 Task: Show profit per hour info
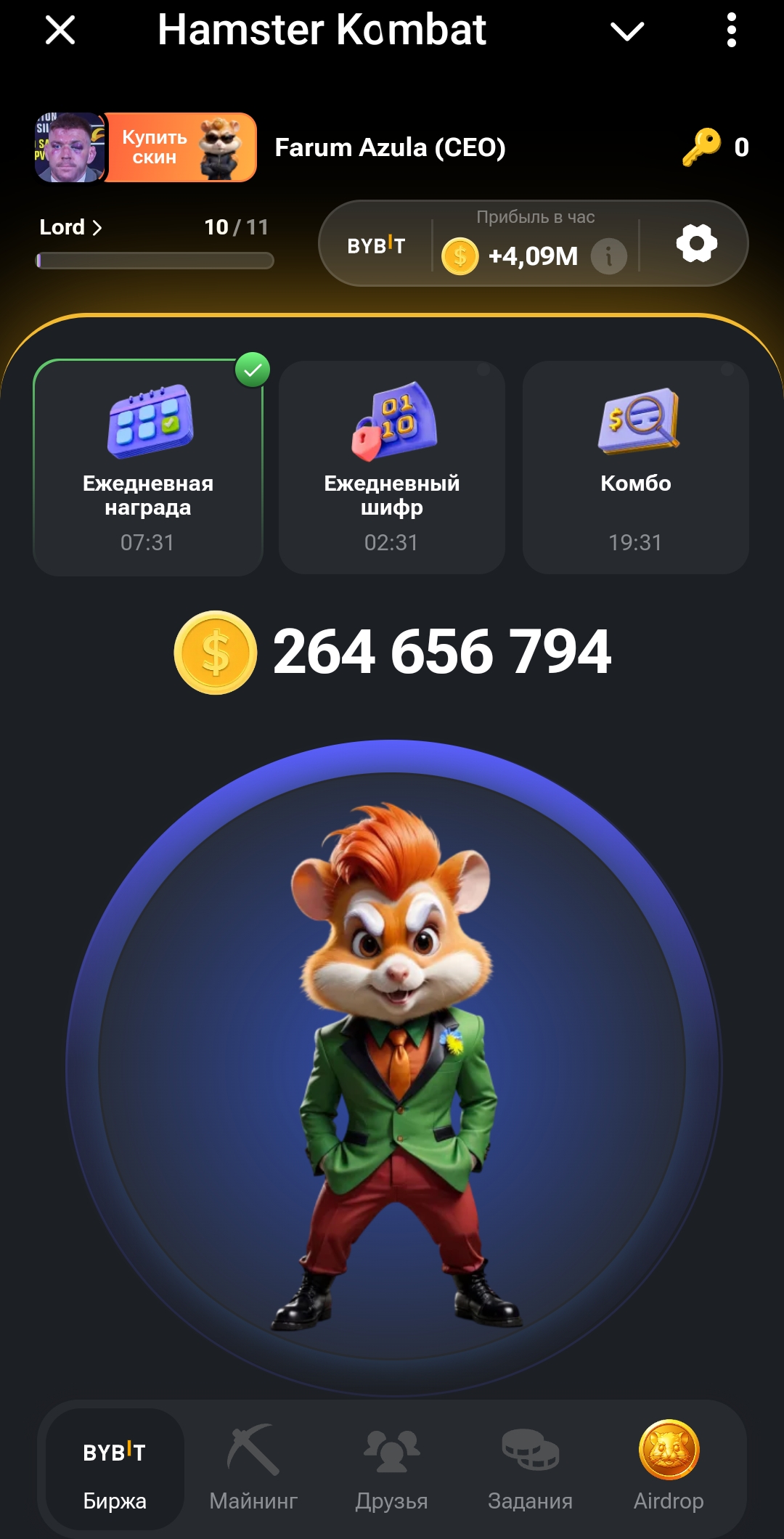(608, 256)
